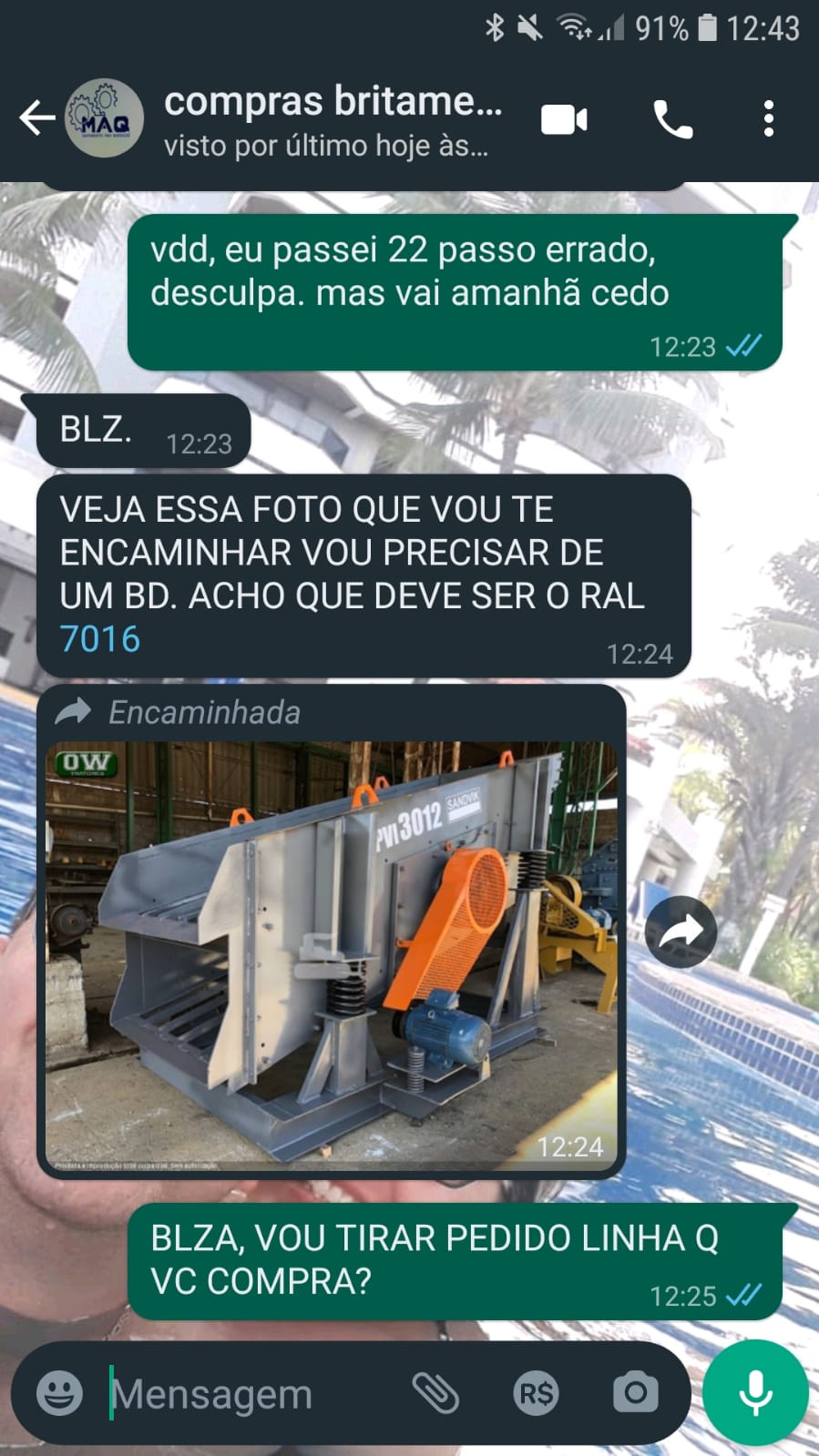Start a video call
The height and width of the screenshot is (1456, 819).
pyautogui.click(x=564, y=119)
